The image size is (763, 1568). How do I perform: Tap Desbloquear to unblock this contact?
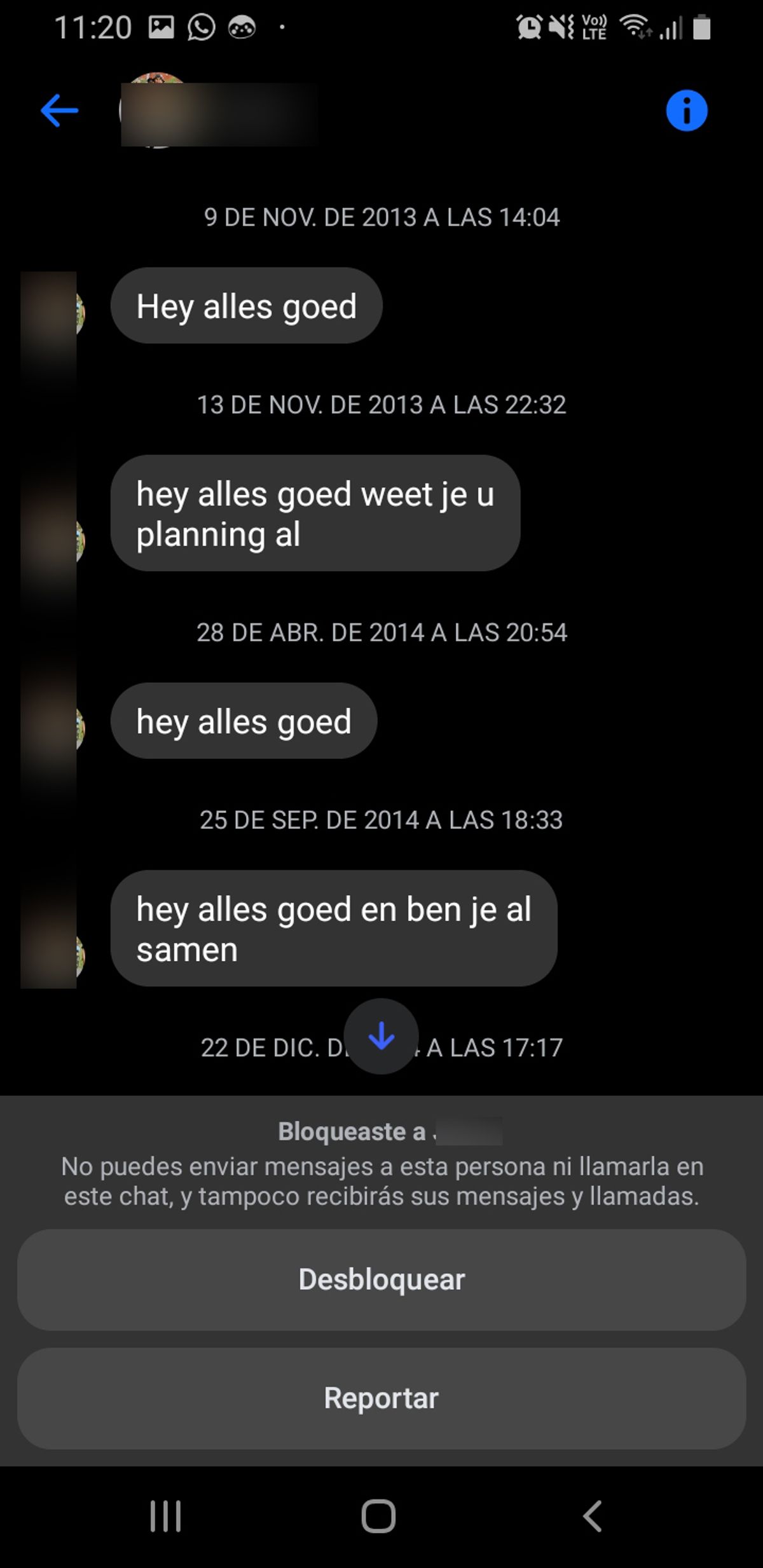pyautogui.click(x=381, y=1279)
